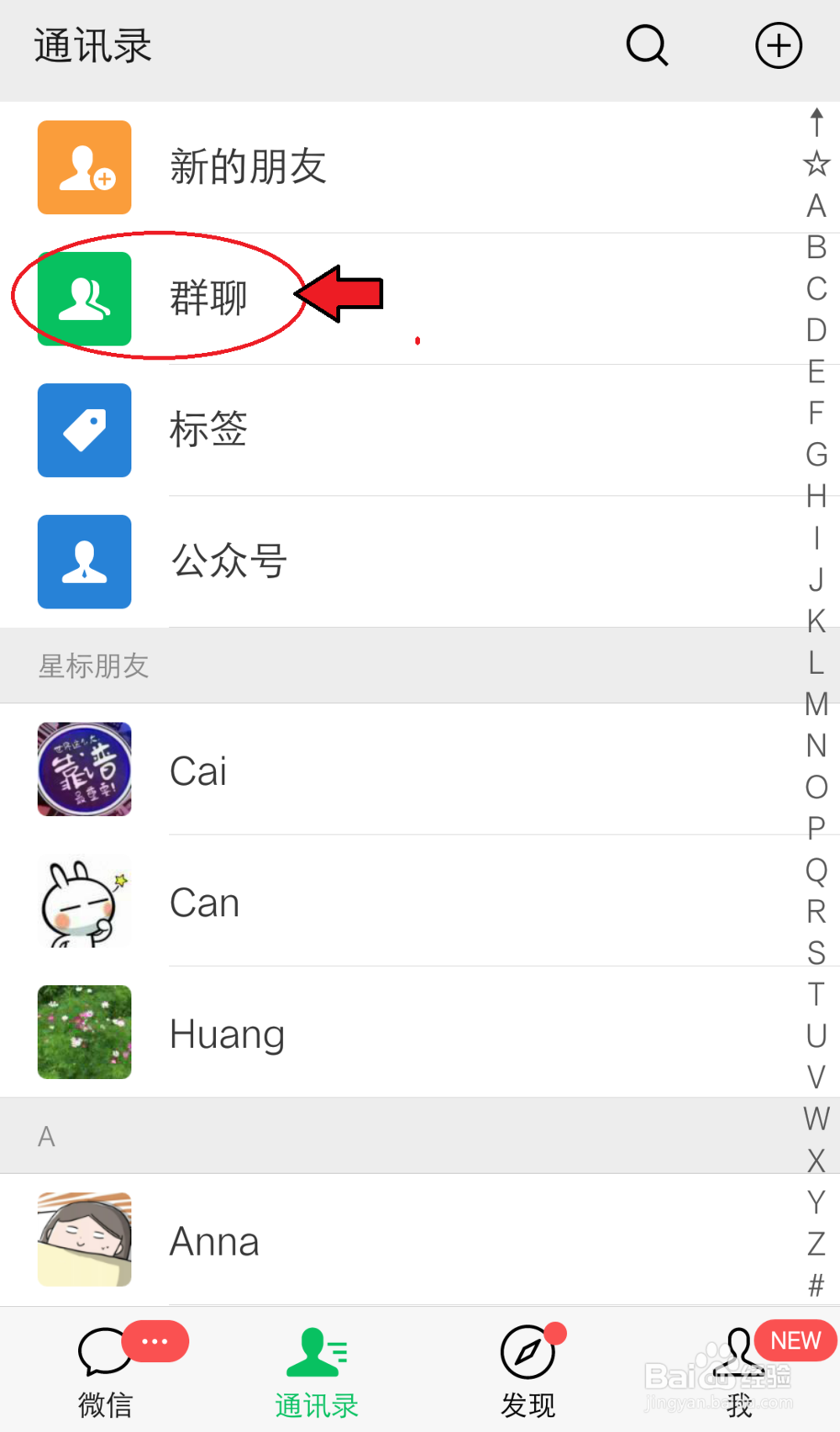Open the search icon in the top bar
The height and width of the screenshot is (1432, 840).
(x=646, y=46)
